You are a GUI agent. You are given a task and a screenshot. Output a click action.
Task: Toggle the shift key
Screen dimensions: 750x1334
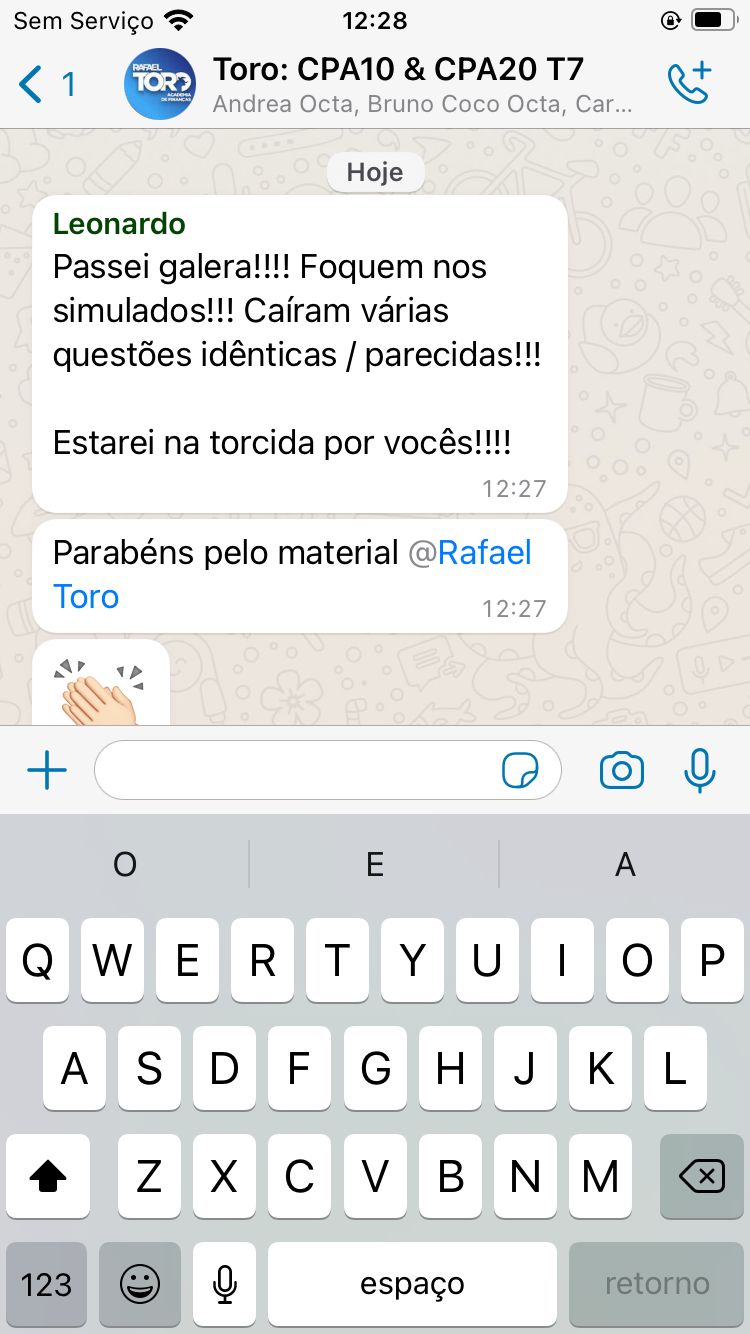pos(47,1177)
